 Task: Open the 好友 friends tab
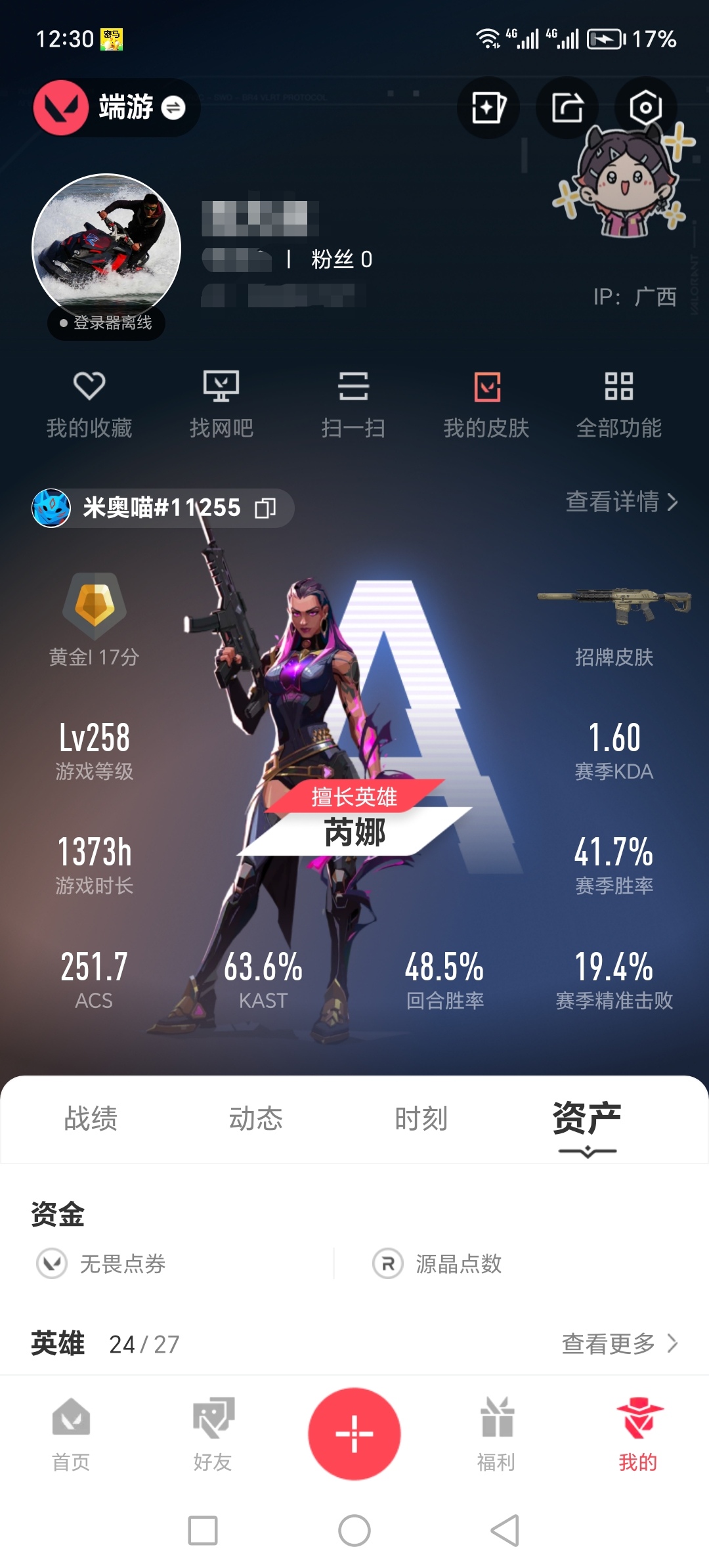coord(213,1434)
